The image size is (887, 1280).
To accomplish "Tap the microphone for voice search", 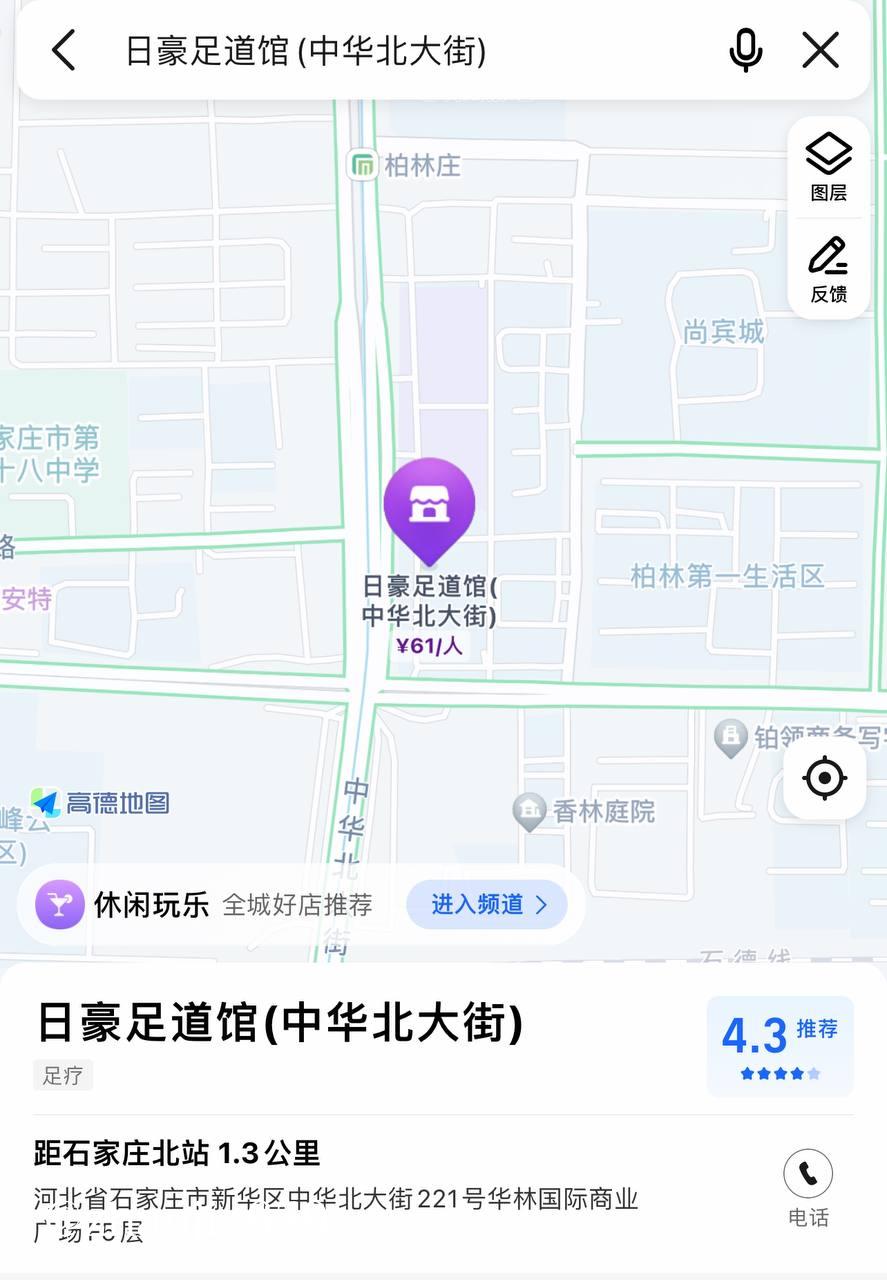I will [746, 49].
